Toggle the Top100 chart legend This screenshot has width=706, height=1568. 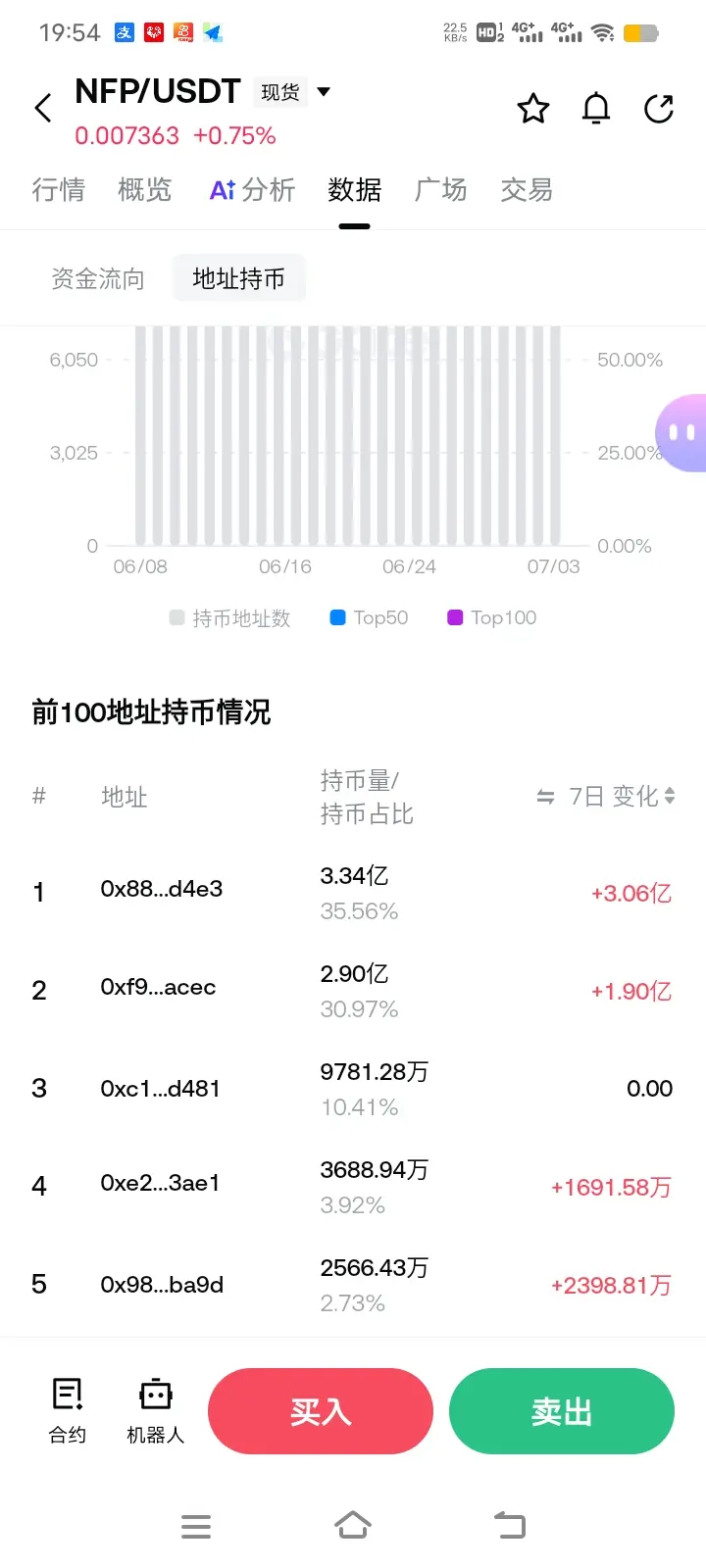click(492, 617)
